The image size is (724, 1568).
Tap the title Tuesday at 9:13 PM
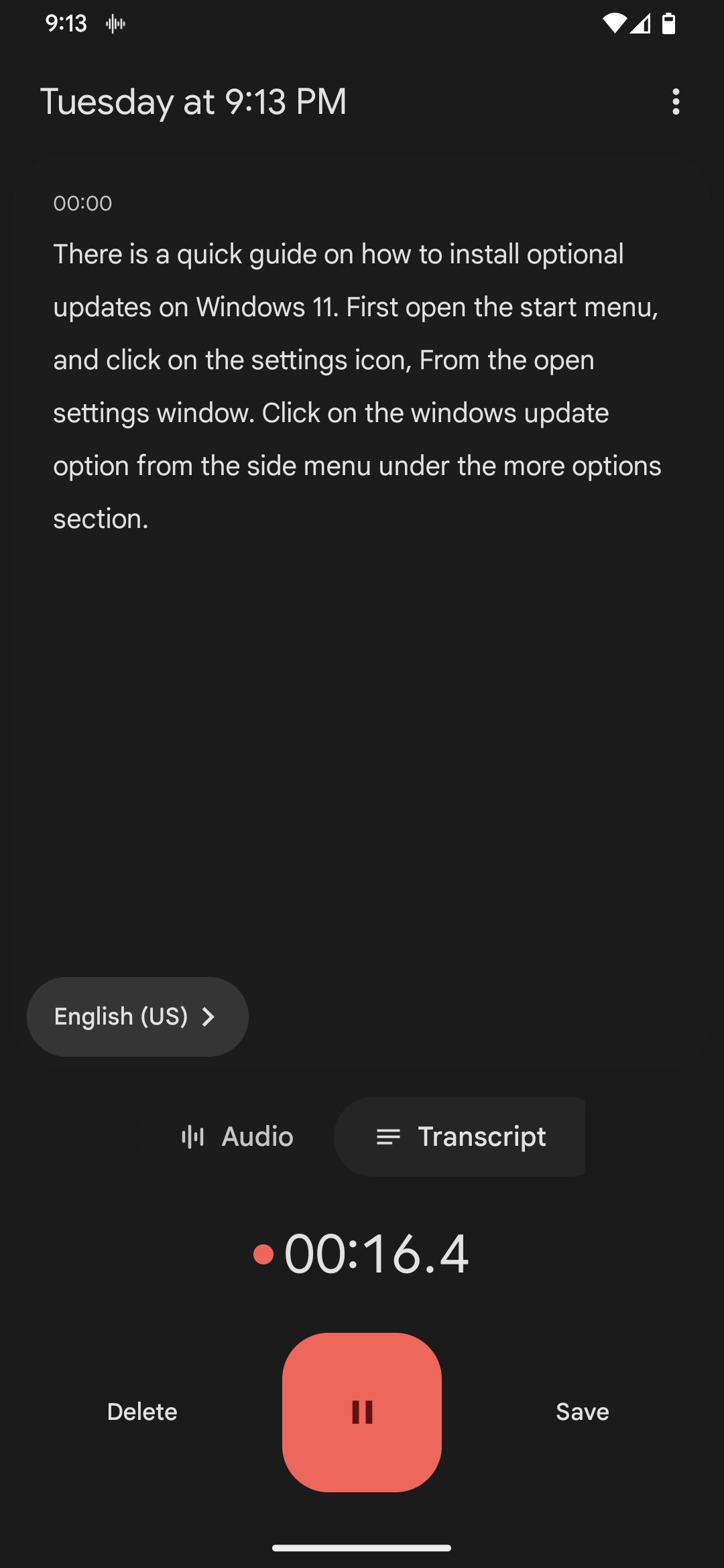[x=194, y=102]
